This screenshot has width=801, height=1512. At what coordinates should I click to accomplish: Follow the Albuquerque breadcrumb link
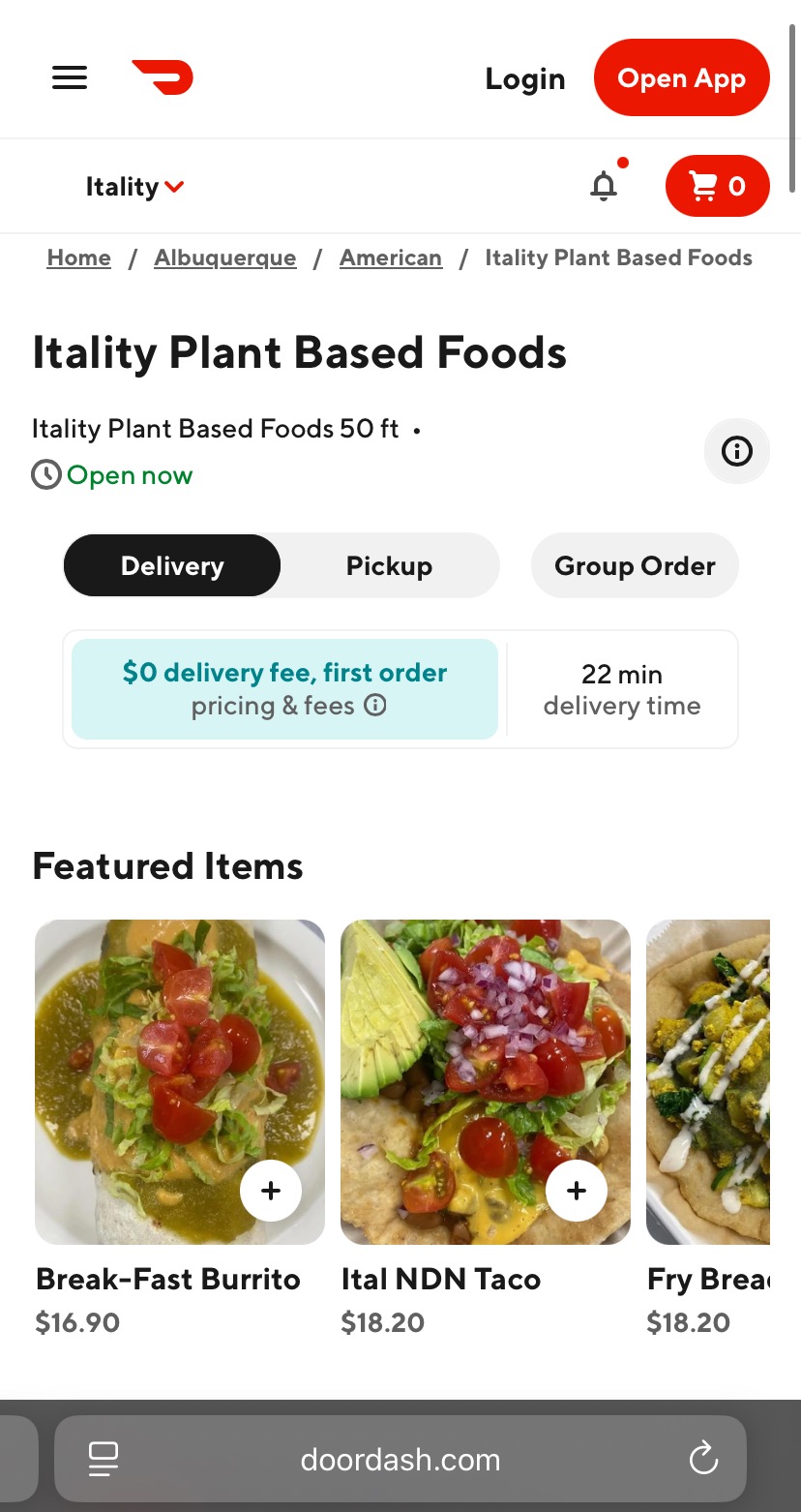[x=225, y=257]
